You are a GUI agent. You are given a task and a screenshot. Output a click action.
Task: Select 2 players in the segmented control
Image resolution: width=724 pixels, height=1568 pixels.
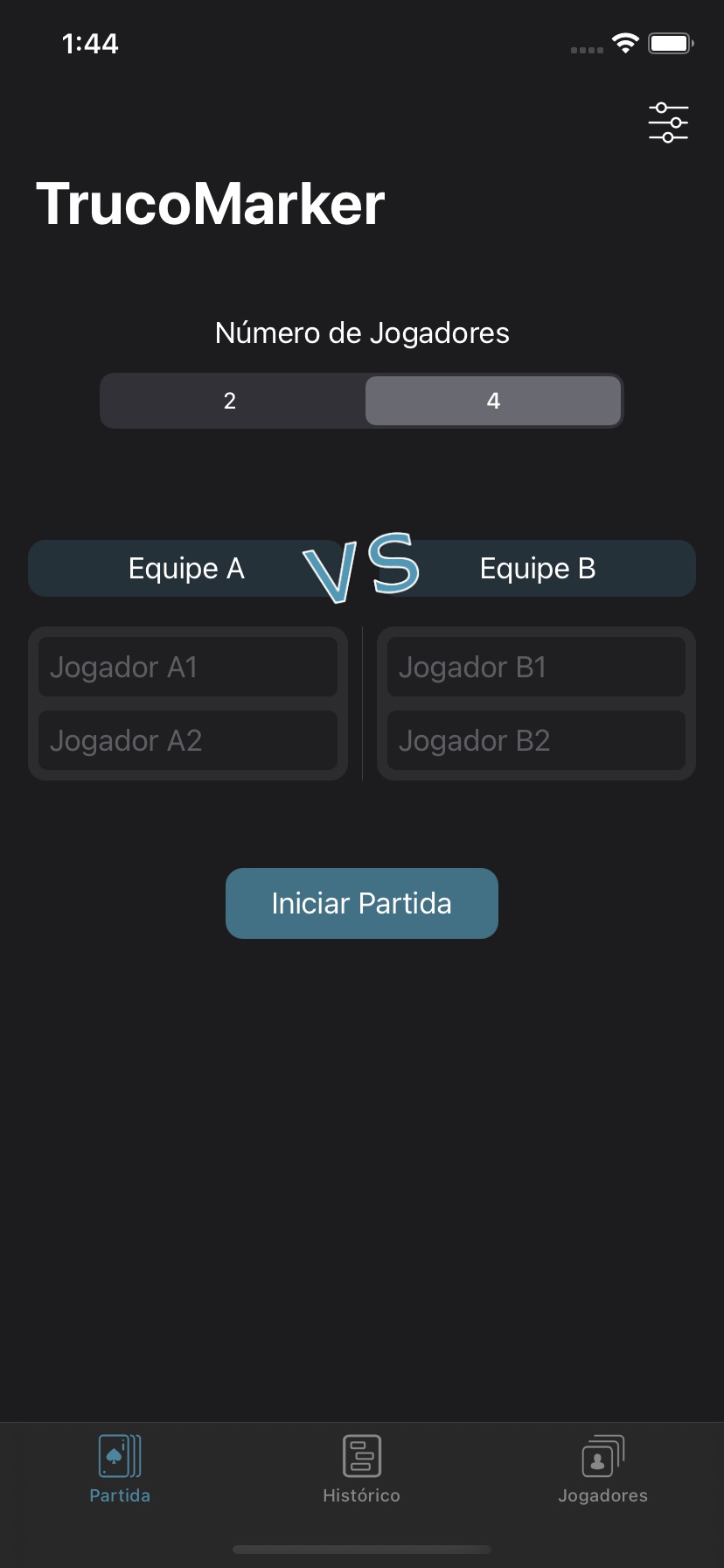231,401
